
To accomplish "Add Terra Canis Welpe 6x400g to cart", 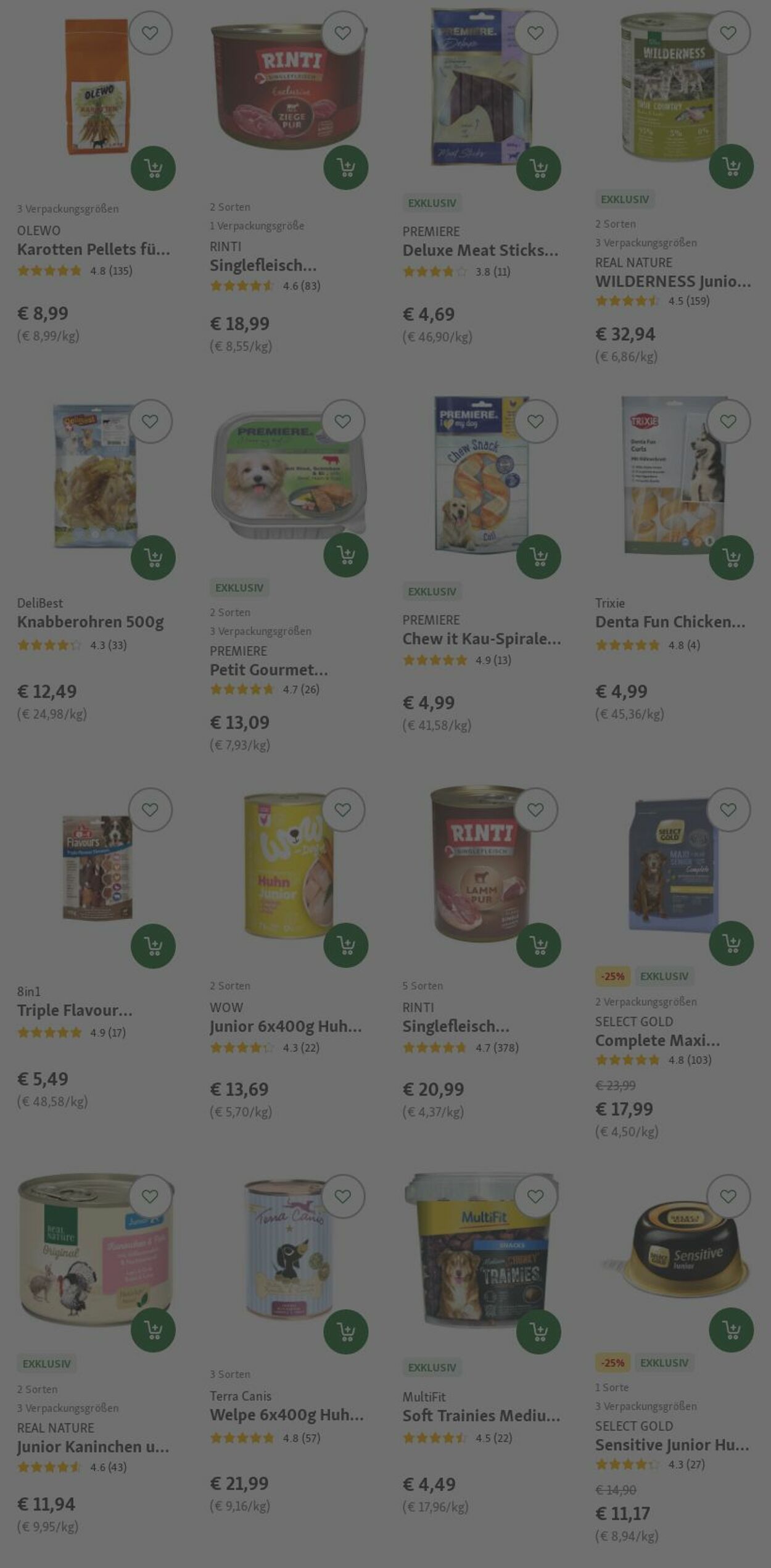I will (x=345, y=1332).
